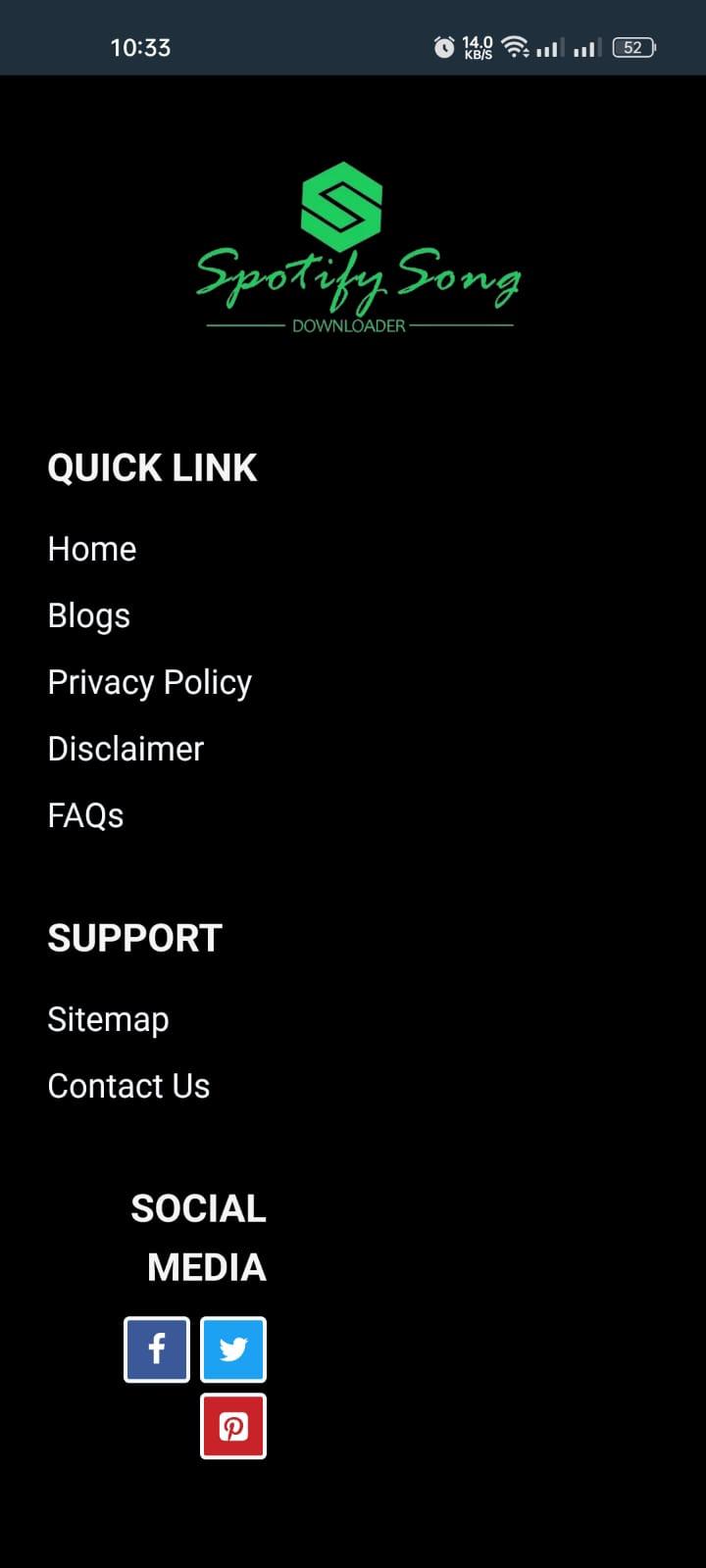Open the Facebook social icon
The height and width of the screenshot is (1568, 706).
[157, 1349]
